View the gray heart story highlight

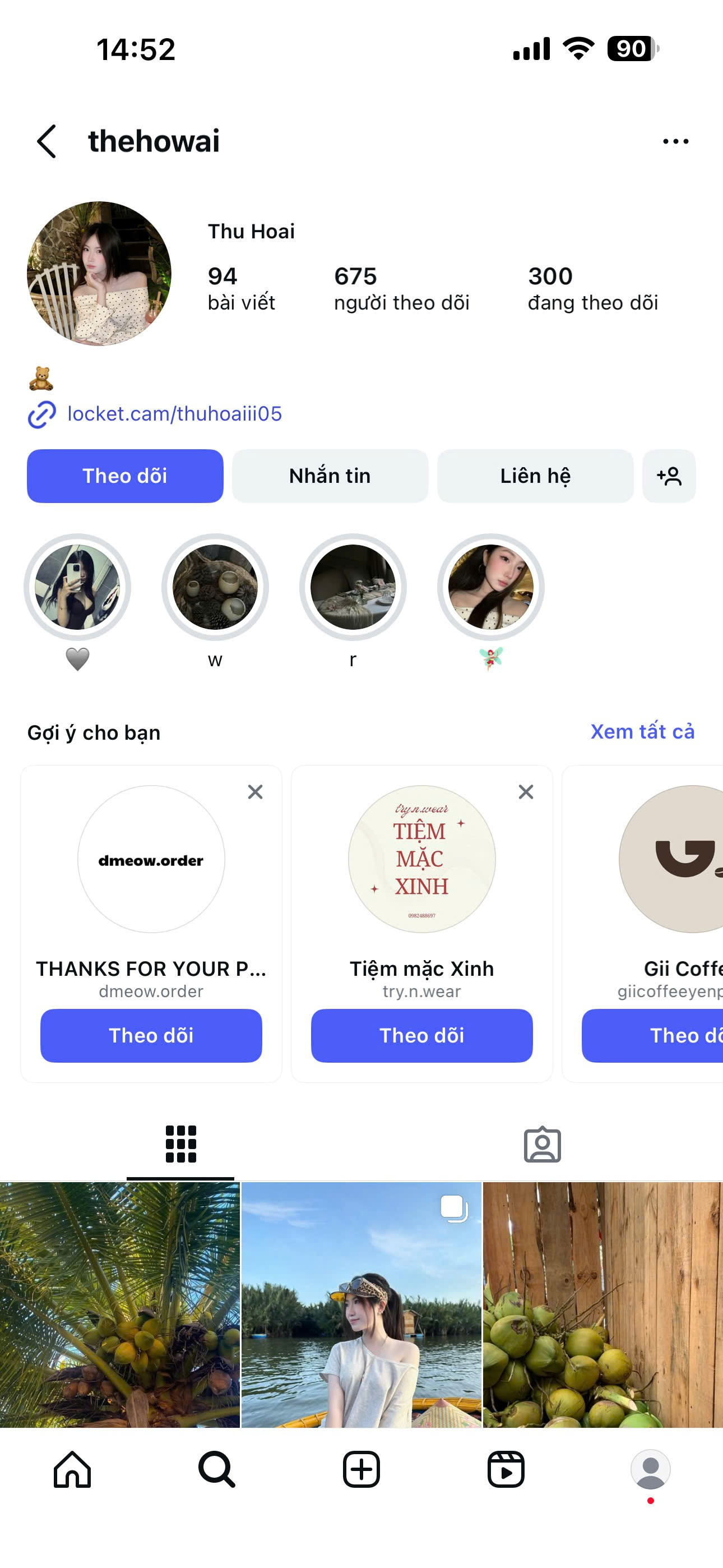pyautogui.click(x=77, y=587)
